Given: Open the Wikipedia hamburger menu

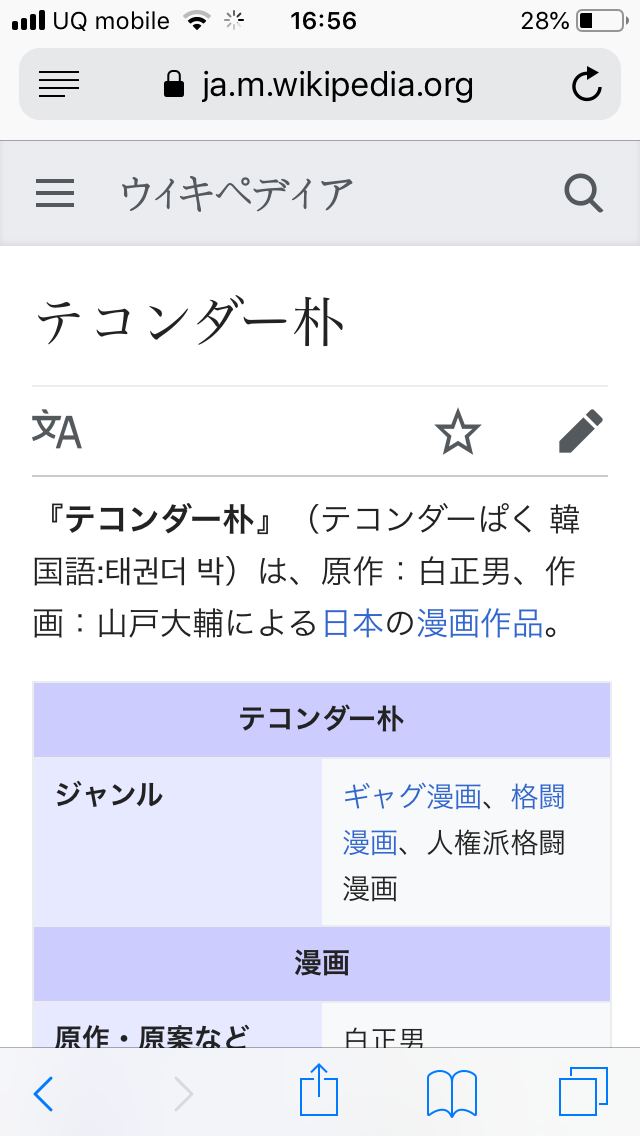Looking at the screenshot, I should pos(55,193).
